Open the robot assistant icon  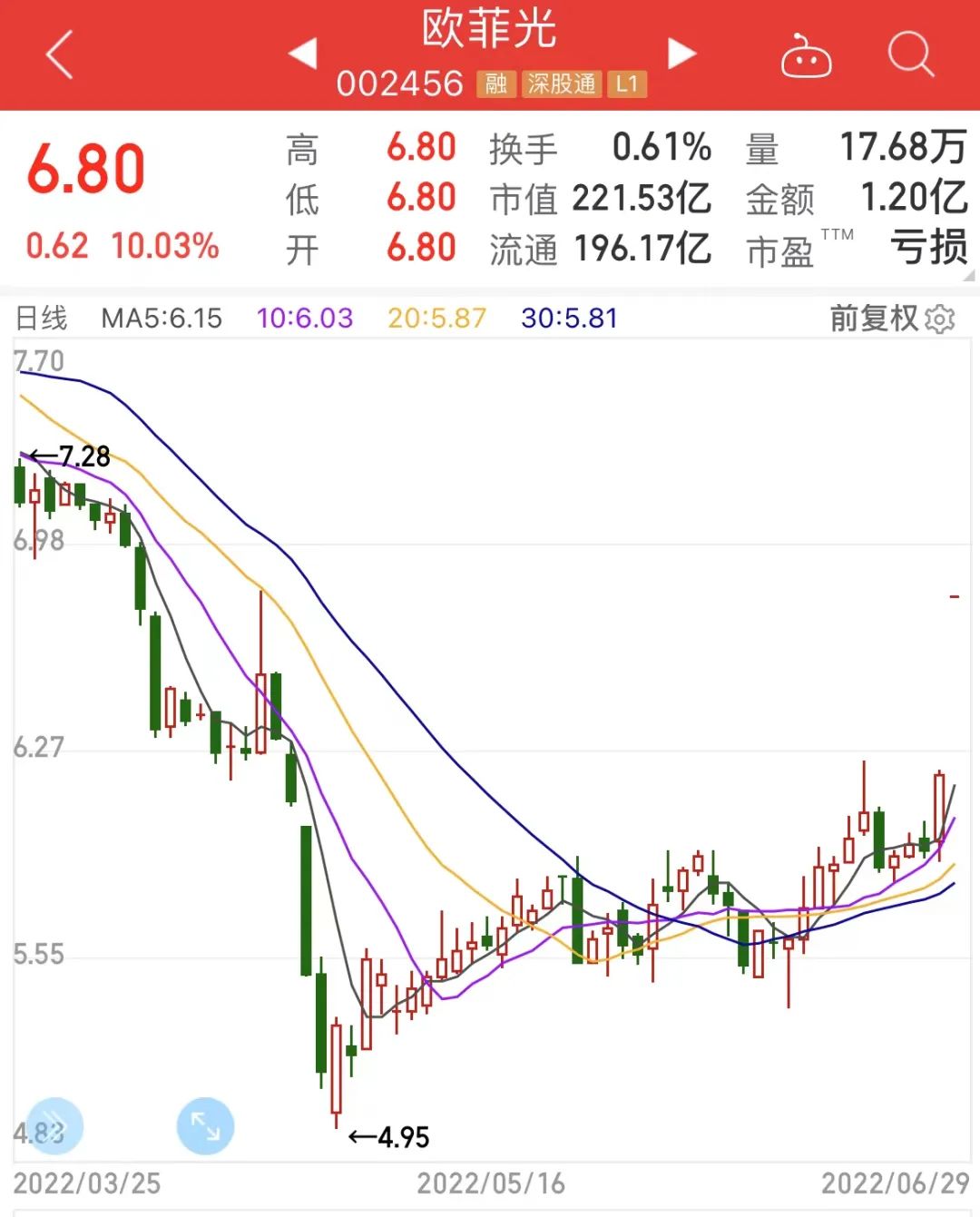(x=806, y=55)
